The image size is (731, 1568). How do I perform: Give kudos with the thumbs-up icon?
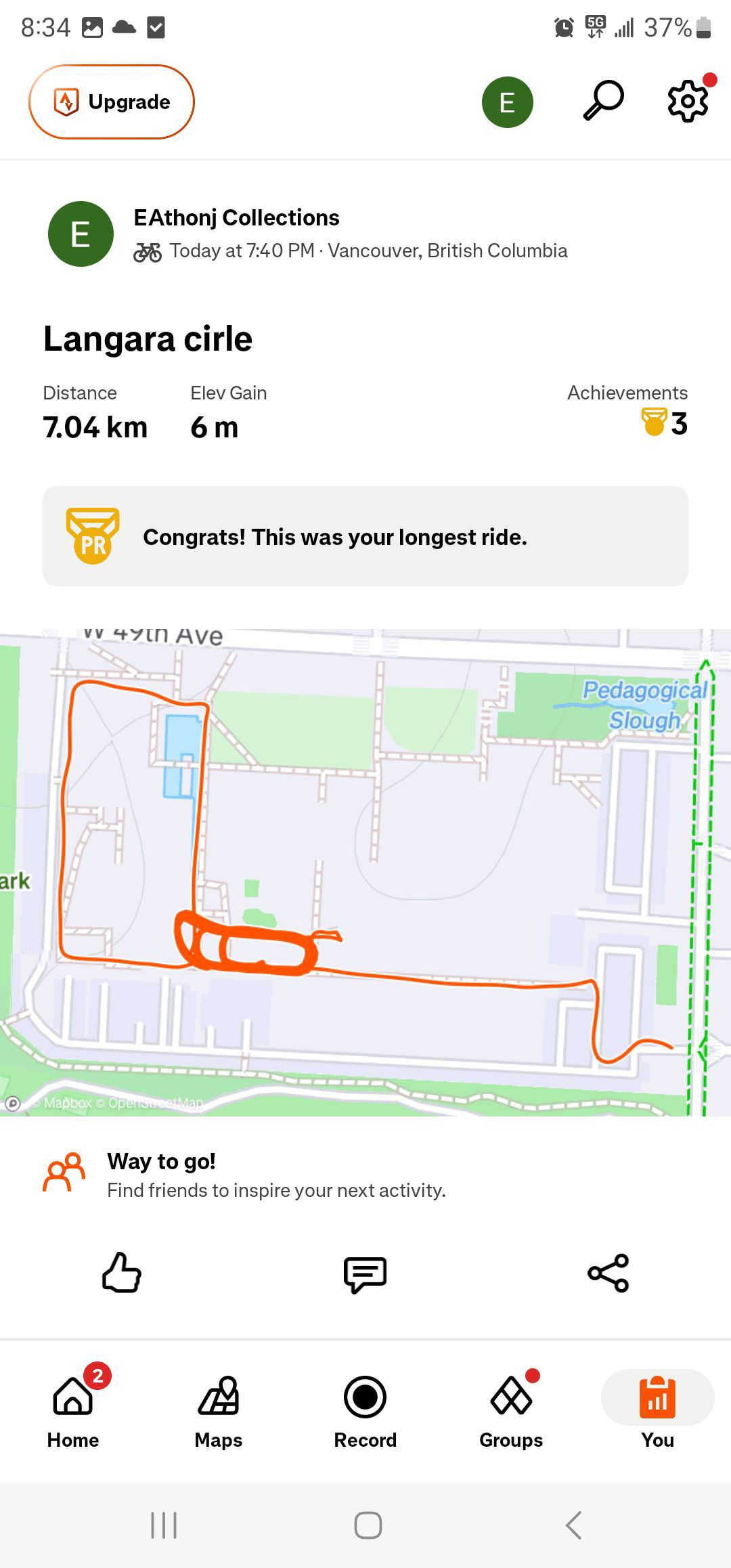pos(122,1273)
